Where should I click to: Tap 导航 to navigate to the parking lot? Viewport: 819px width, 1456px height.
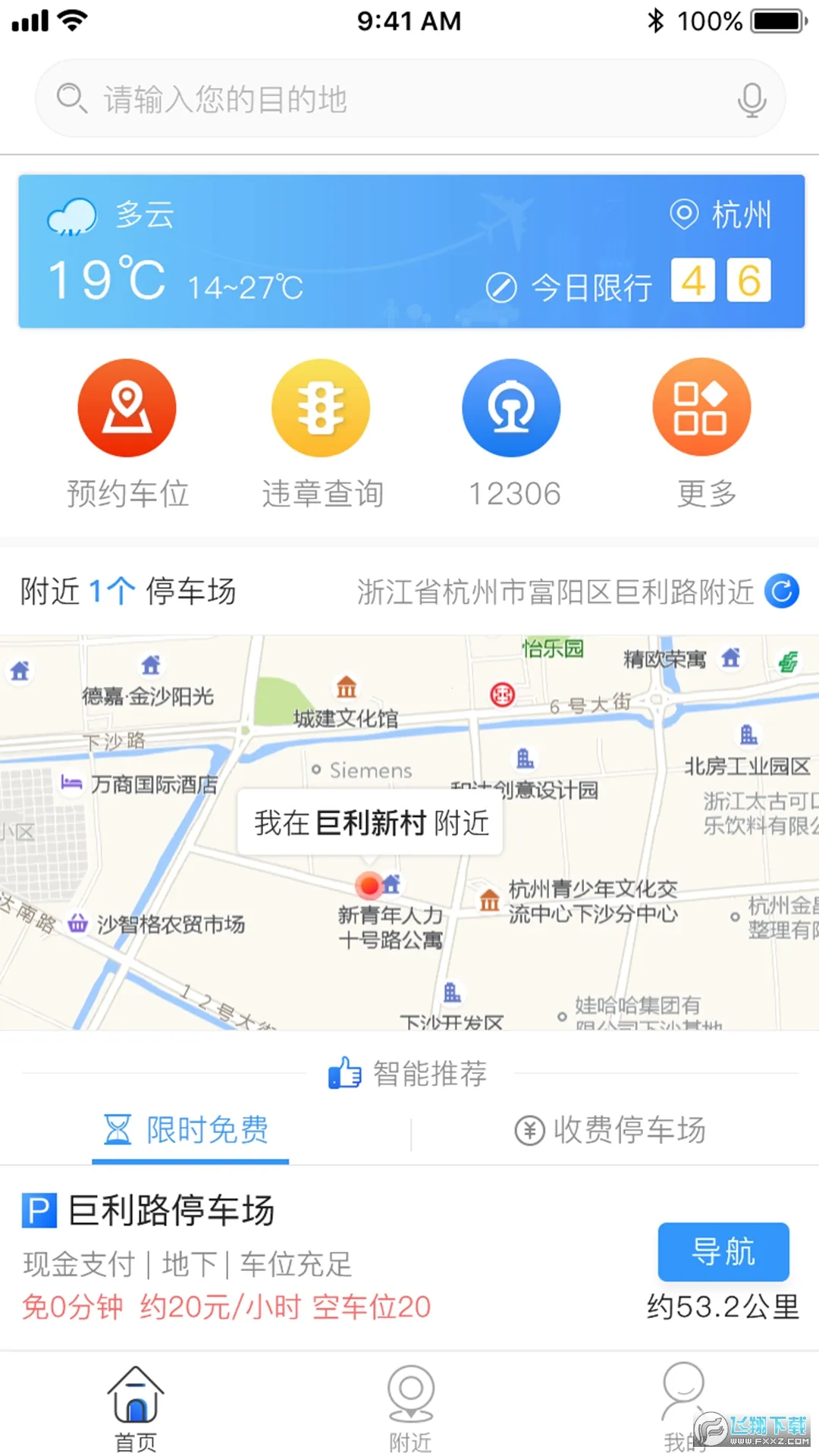(723, 1253)
